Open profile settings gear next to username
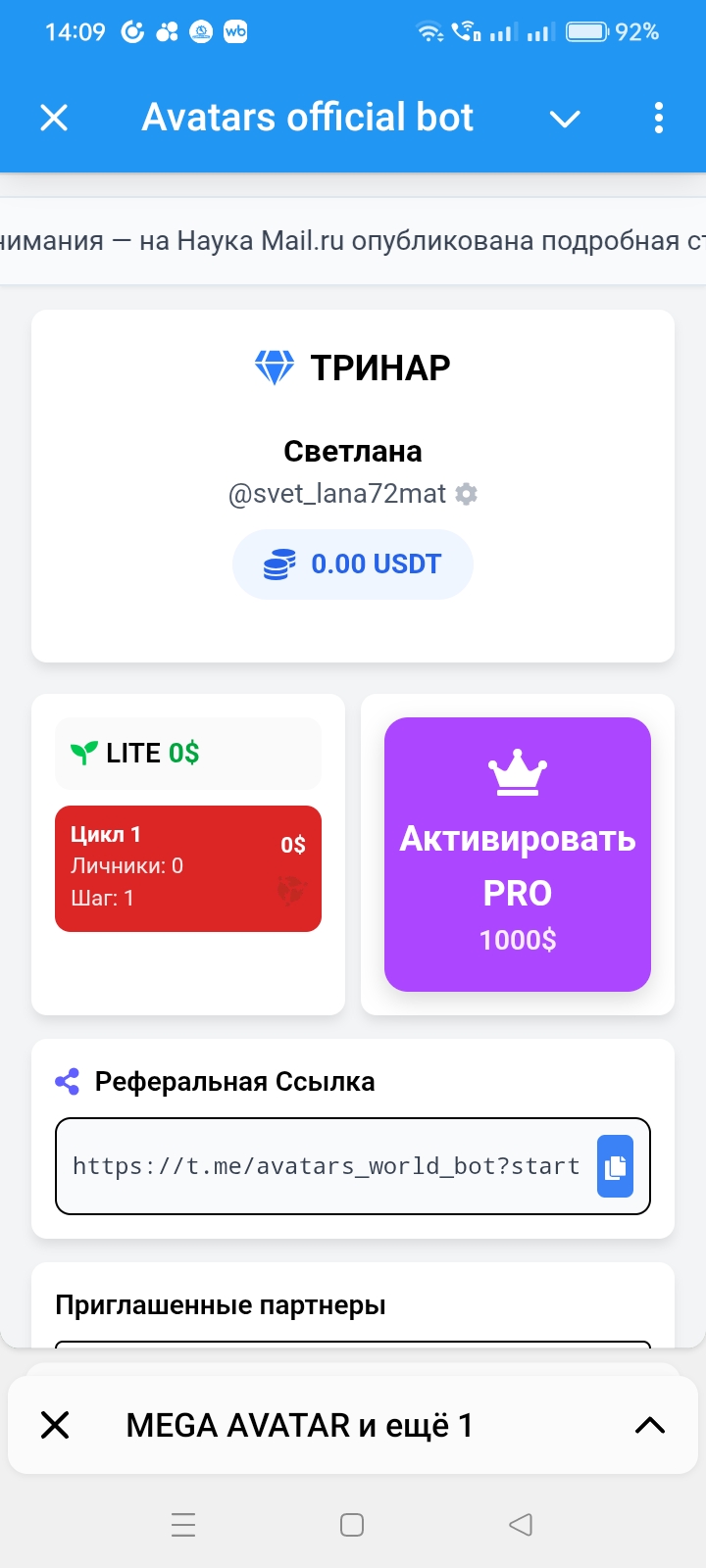 click(x=467, y=494)
